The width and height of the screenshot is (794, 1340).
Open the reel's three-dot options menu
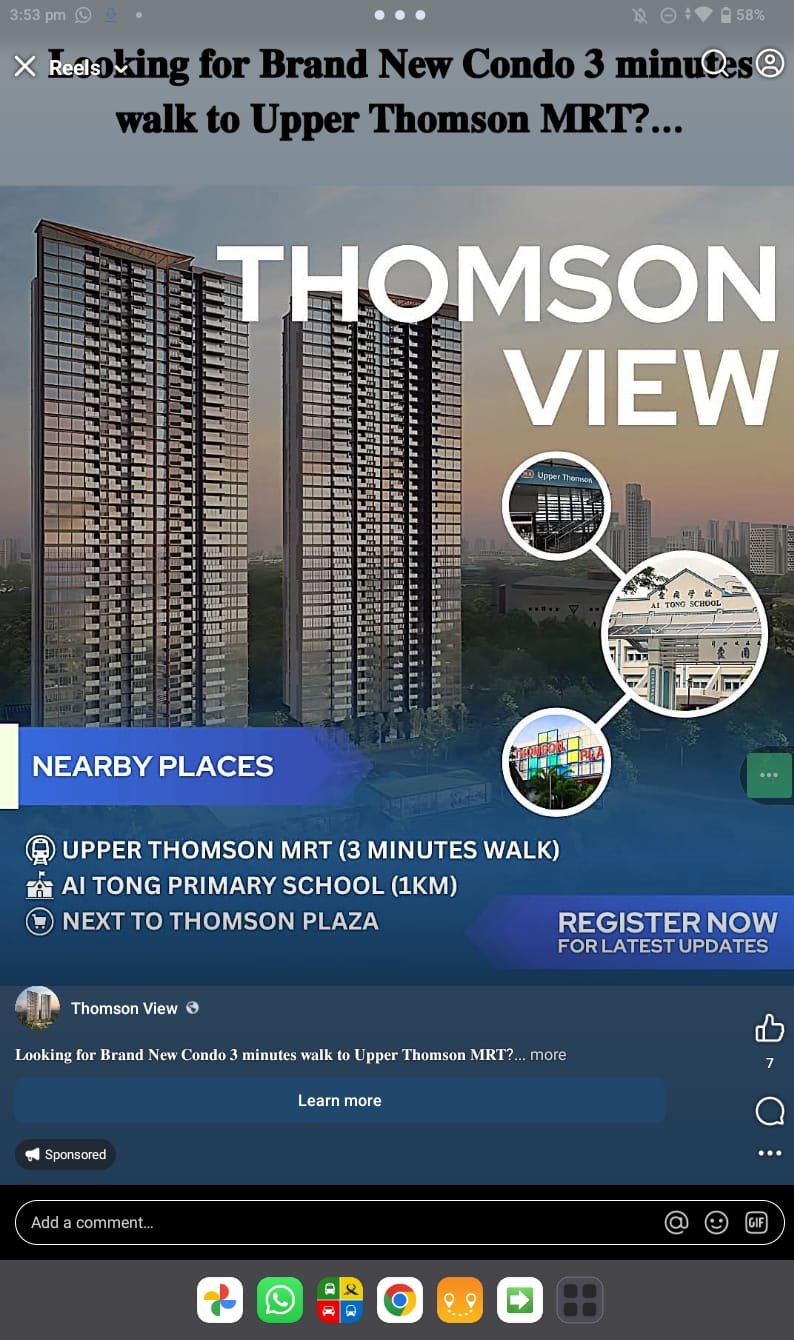(x=769, y=1153)
